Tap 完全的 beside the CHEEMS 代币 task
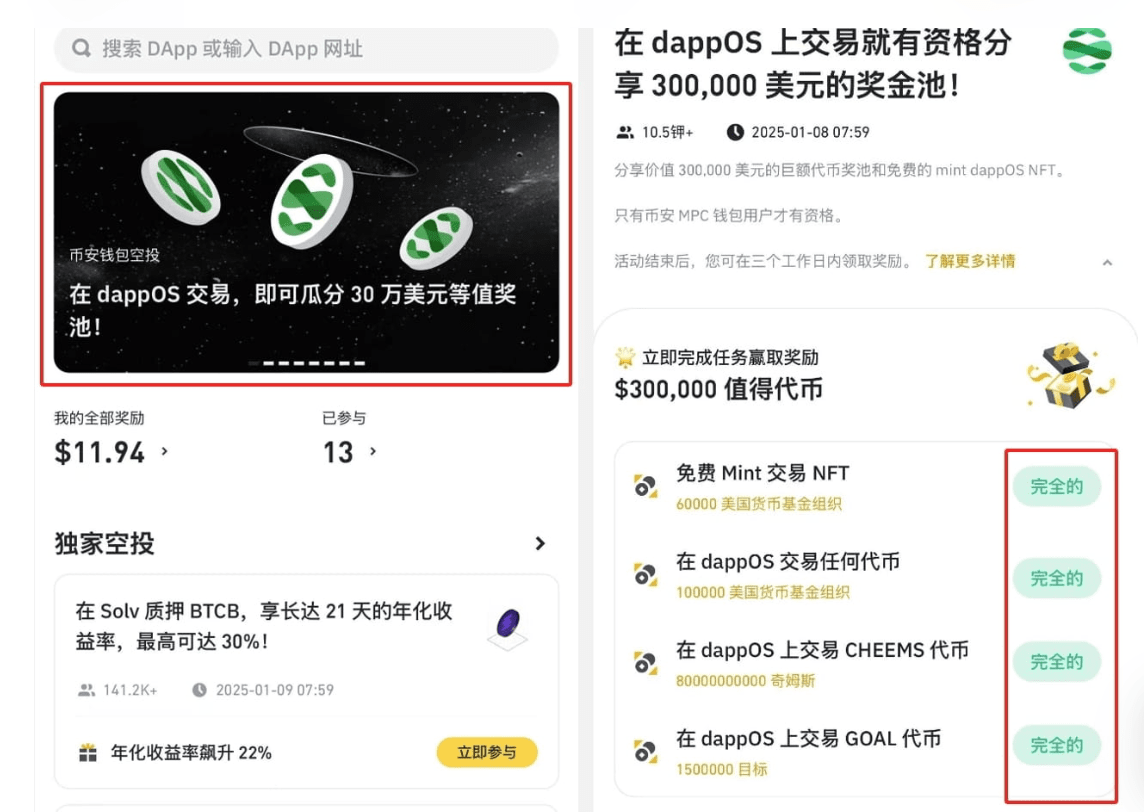Screen dimensions: 1144x812 pyautogui.click(x=1056, y=662)
